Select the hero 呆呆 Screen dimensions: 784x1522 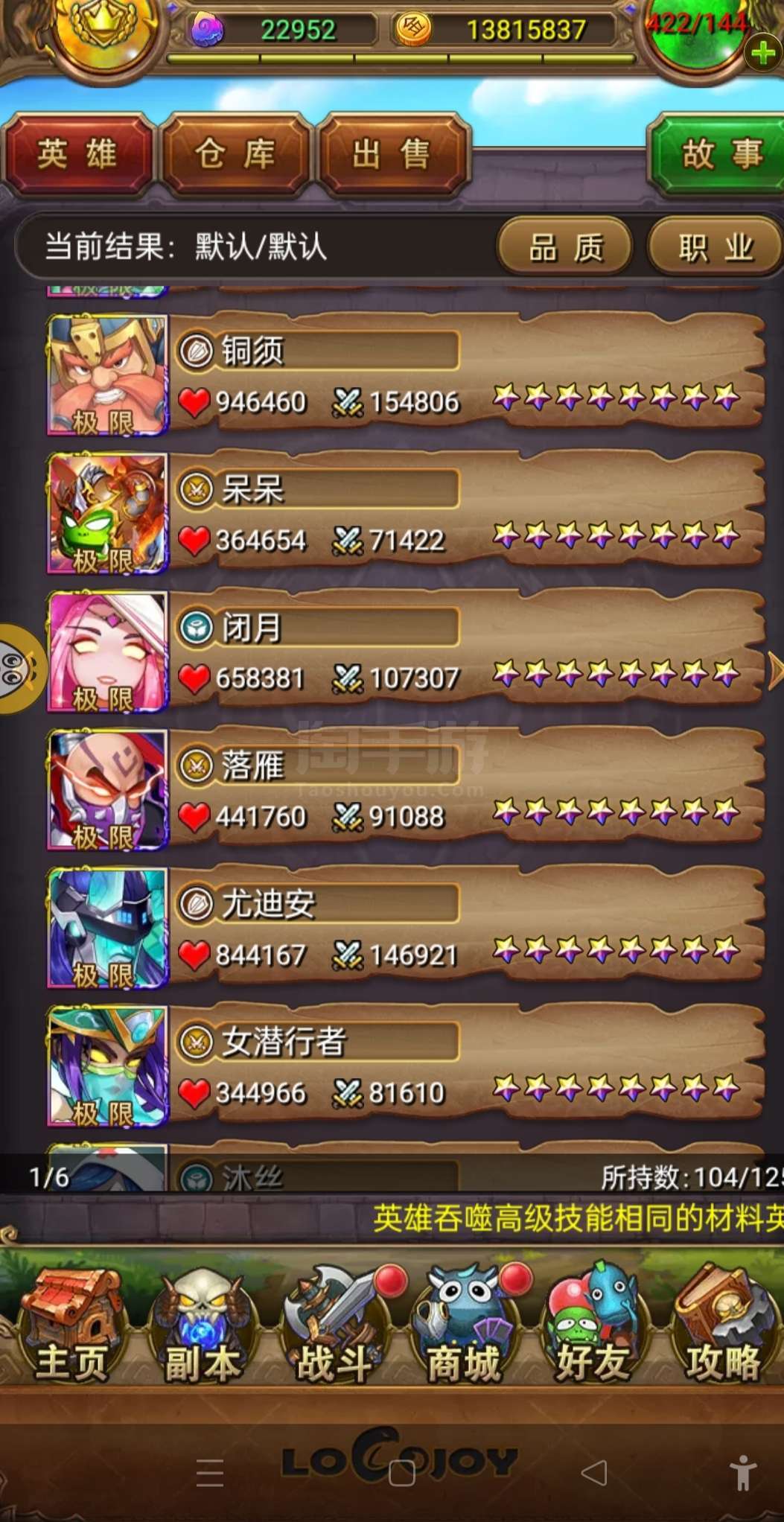tap(406, 513)
